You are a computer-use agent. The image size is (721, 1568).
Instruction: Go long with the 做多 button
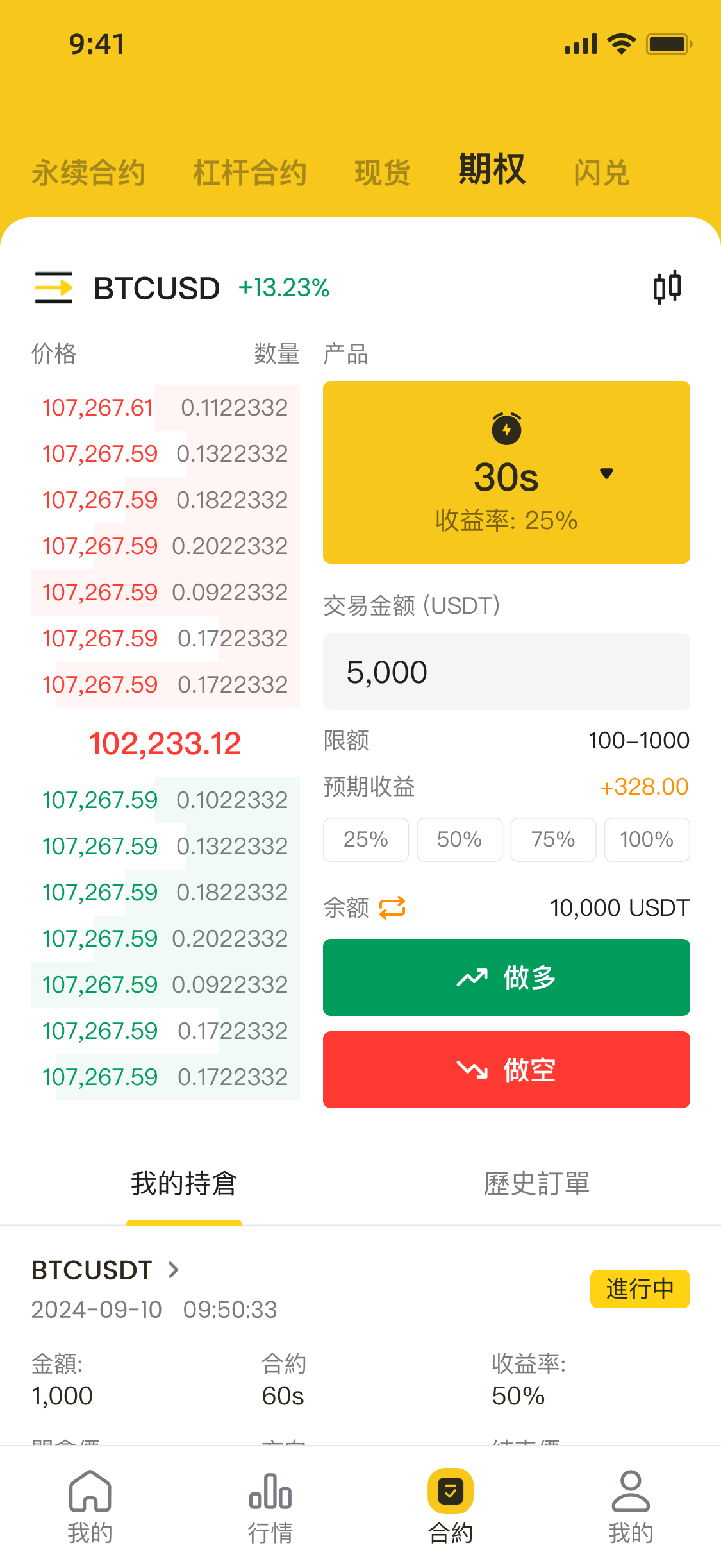tap(506, 977)
